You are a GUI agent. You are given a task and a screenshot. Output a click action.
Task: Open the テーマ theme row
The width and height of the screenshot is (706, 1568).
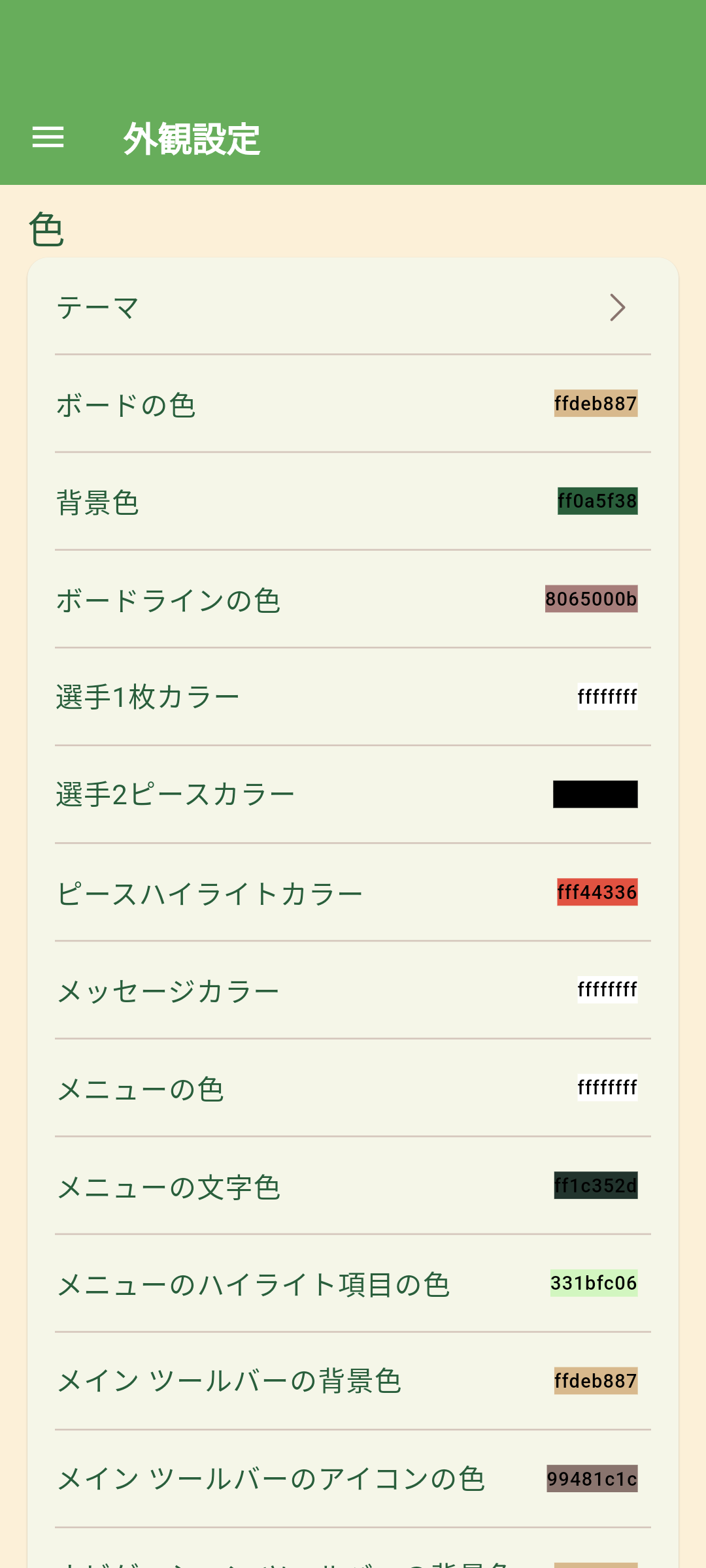point(353,307)
